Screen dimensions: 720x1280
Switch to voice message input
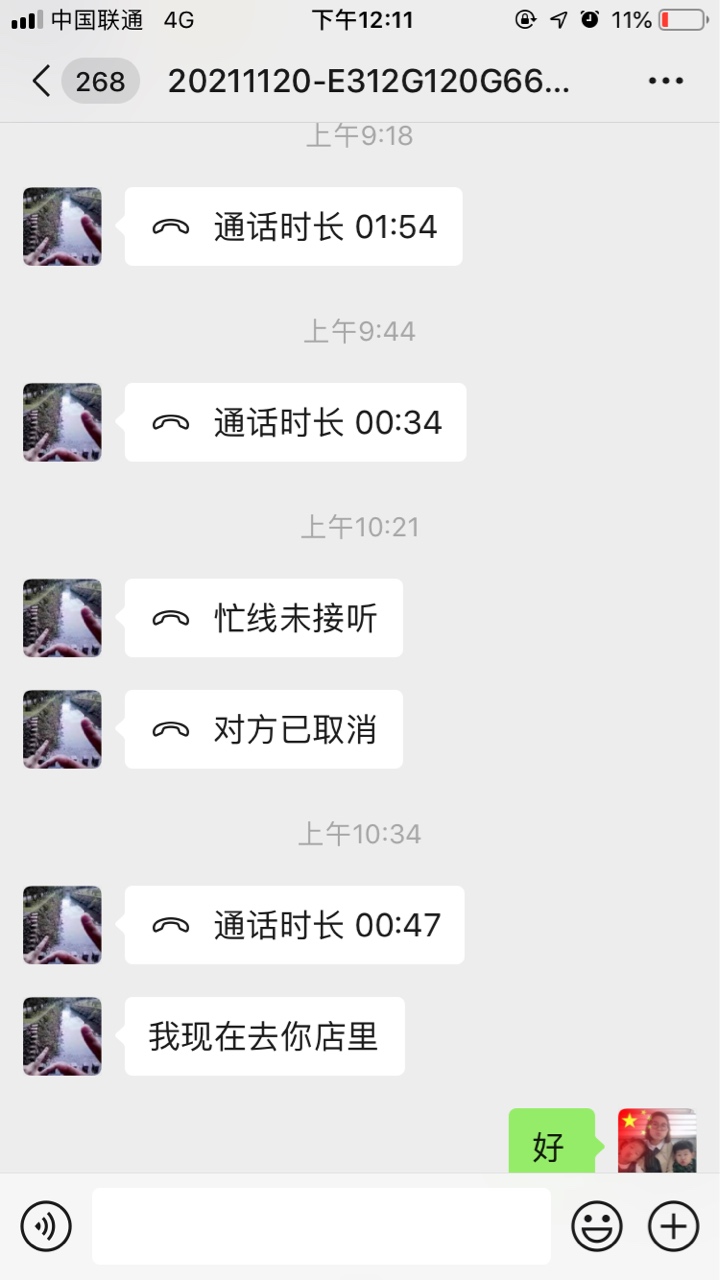[46, 1226]
